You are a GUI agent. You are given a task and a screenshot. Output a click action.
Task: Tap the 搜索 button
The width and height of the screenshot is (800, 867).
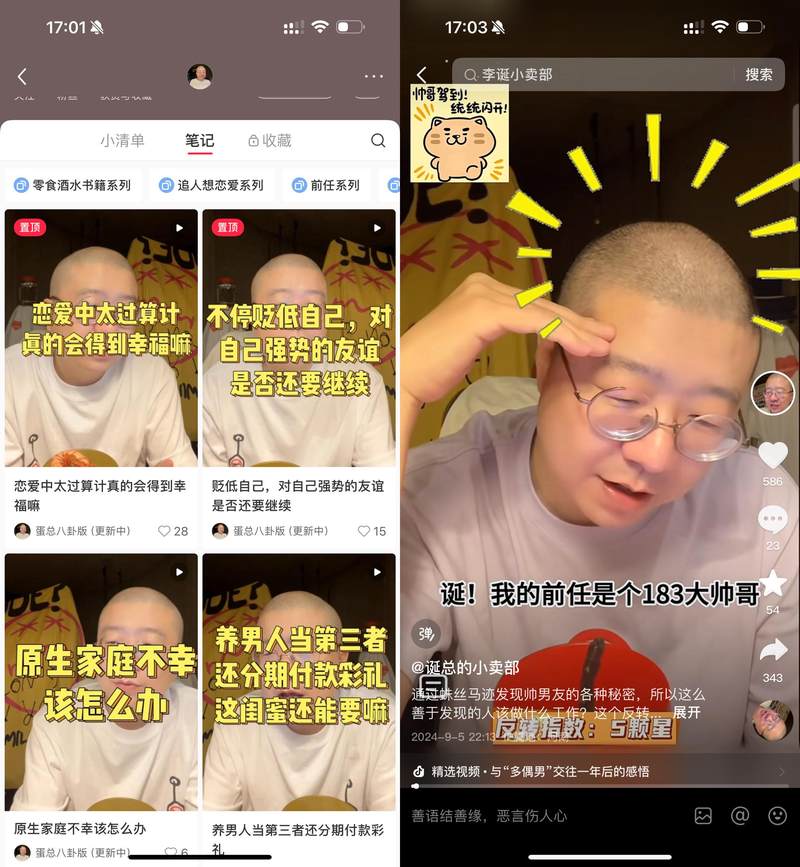coord(759,75)
